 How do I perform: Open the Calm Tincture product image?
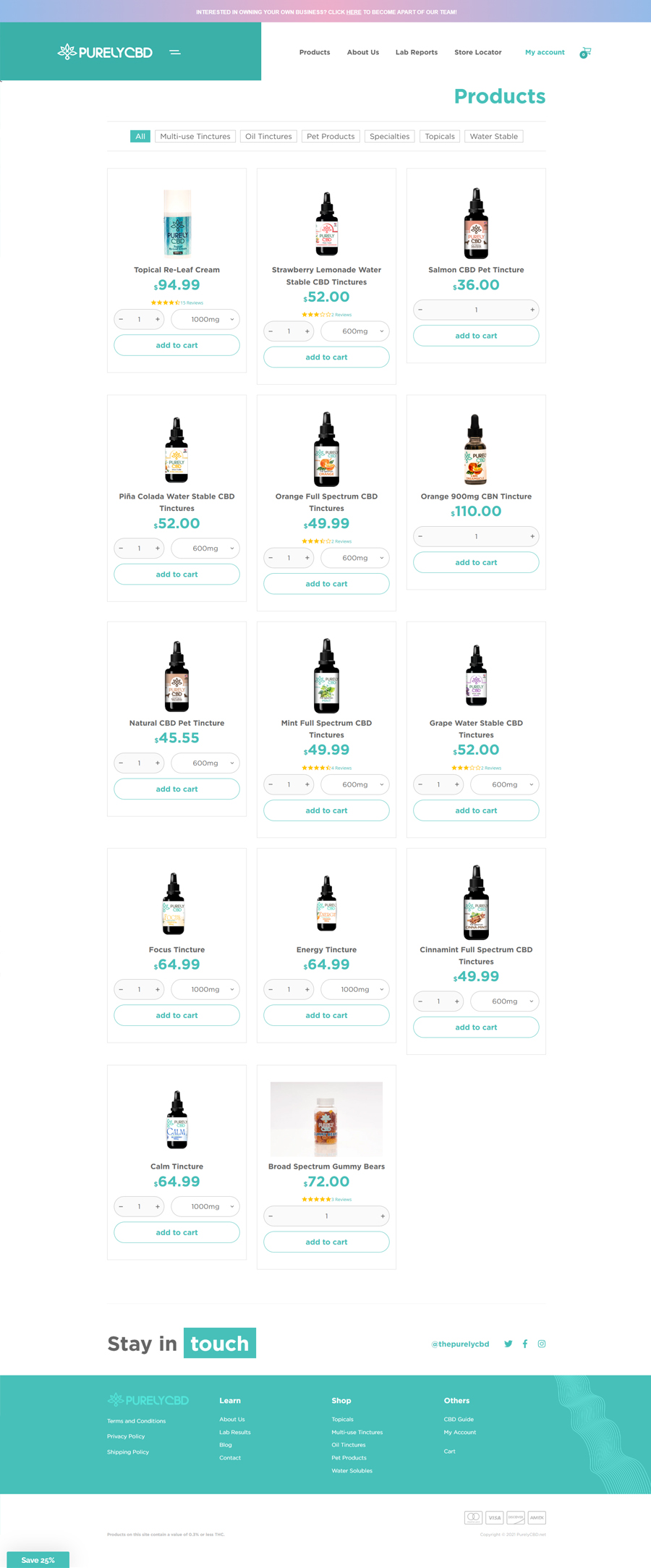pyautogui.click(x=176, y=1119)
